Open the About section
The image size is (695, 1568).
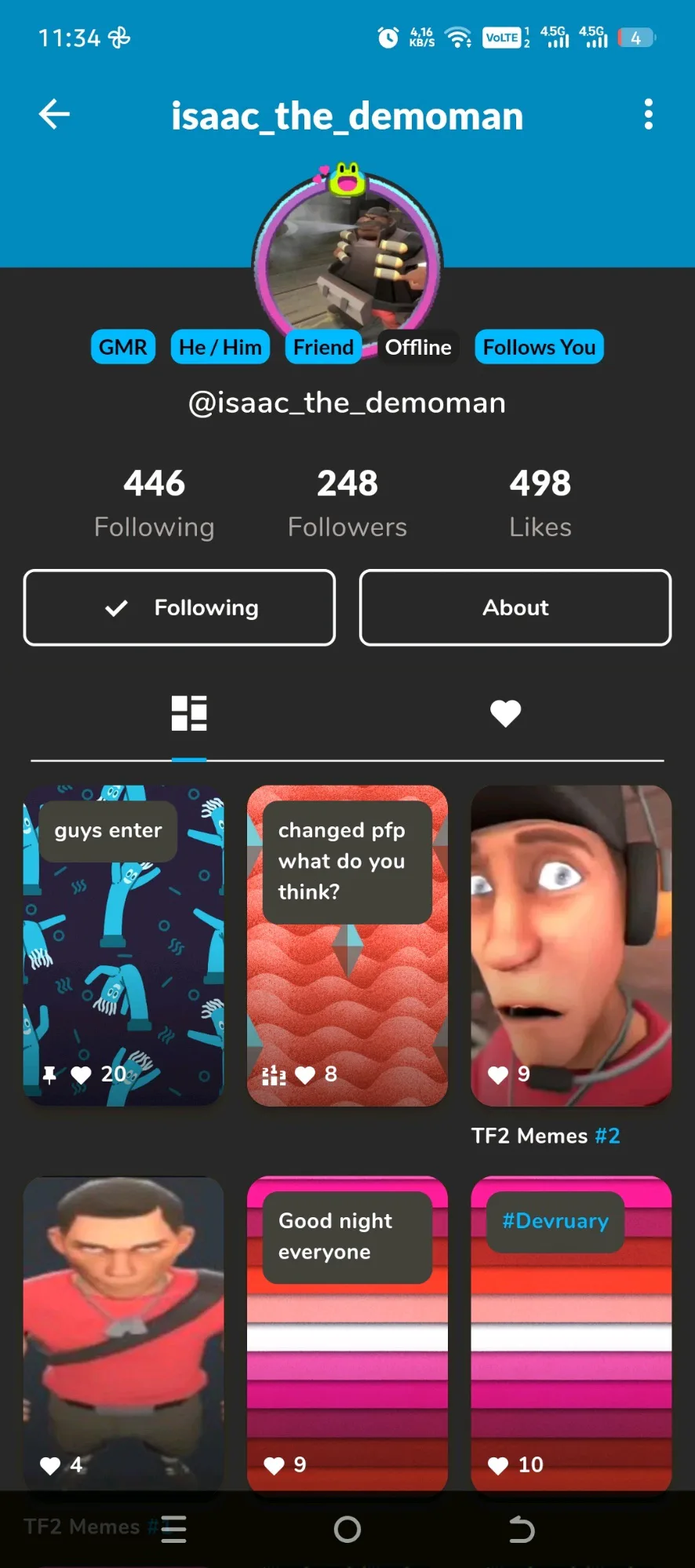515,607
